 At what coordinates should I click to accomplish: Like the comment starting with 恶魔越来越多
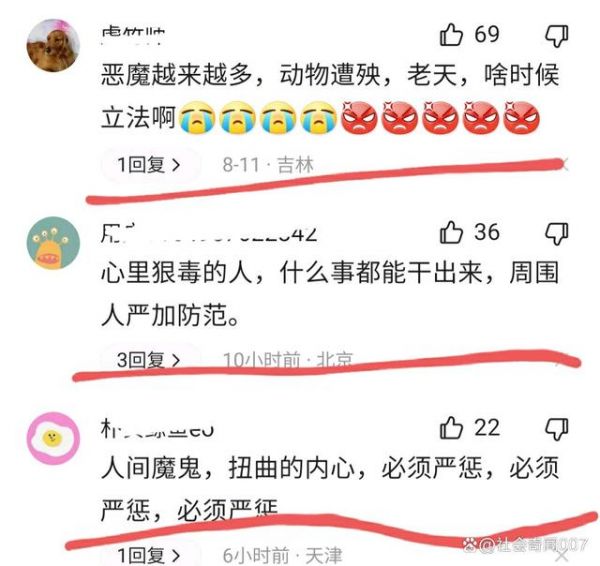pos(452,35)
